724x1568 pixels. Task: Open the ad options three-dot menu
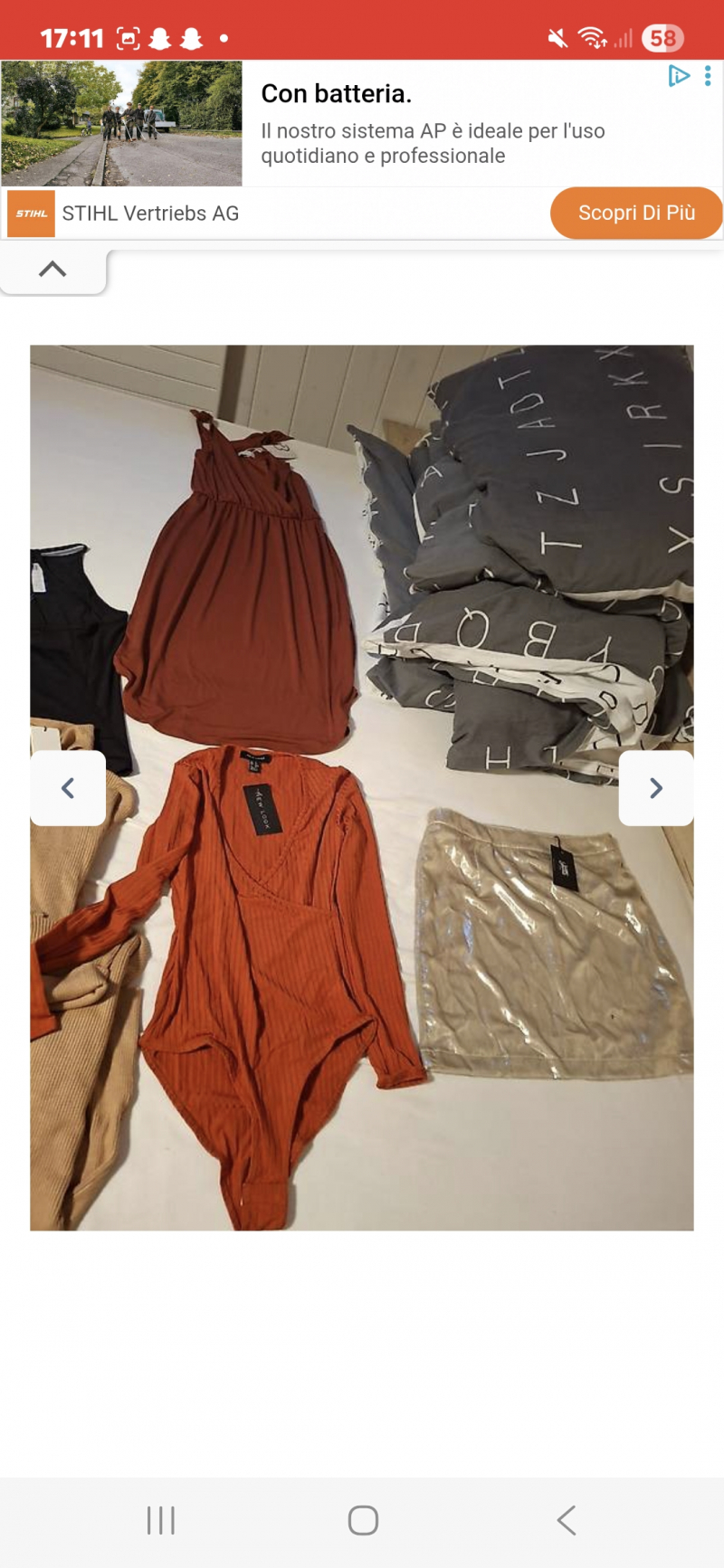point(708,76)
